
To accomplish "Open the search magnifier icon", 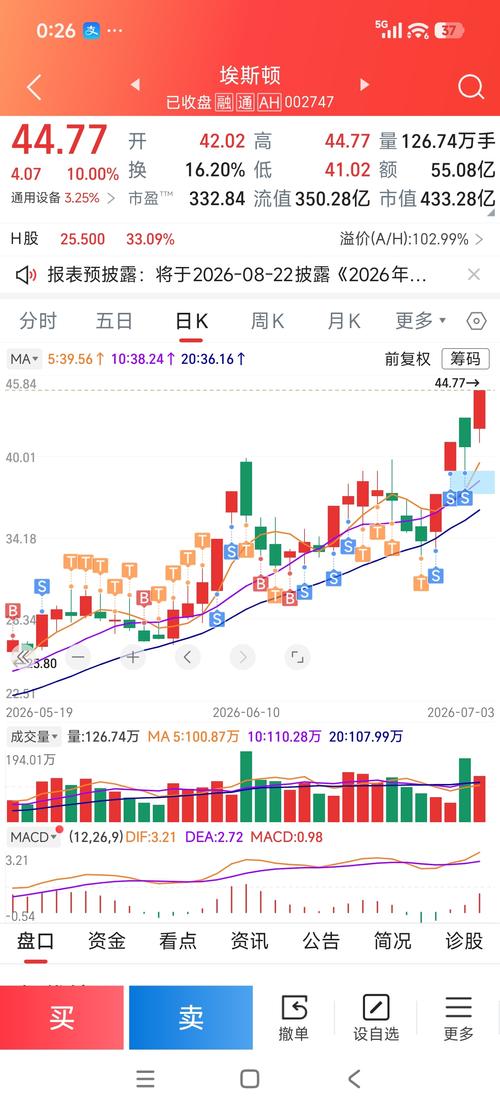I will click(x=470, y=87).
